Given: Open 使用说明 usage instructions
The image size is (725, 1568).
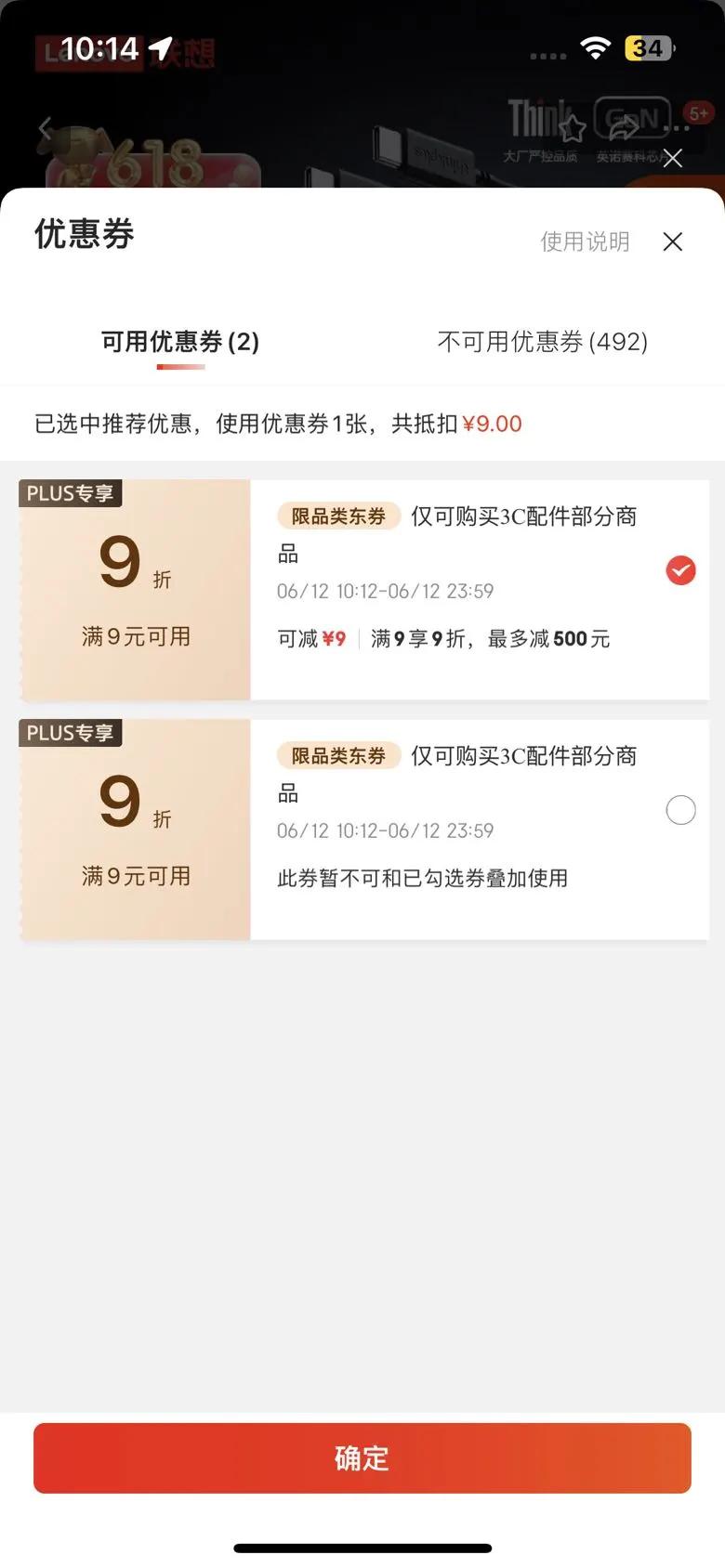Looking at the screenshot, I should pos(585,242).
